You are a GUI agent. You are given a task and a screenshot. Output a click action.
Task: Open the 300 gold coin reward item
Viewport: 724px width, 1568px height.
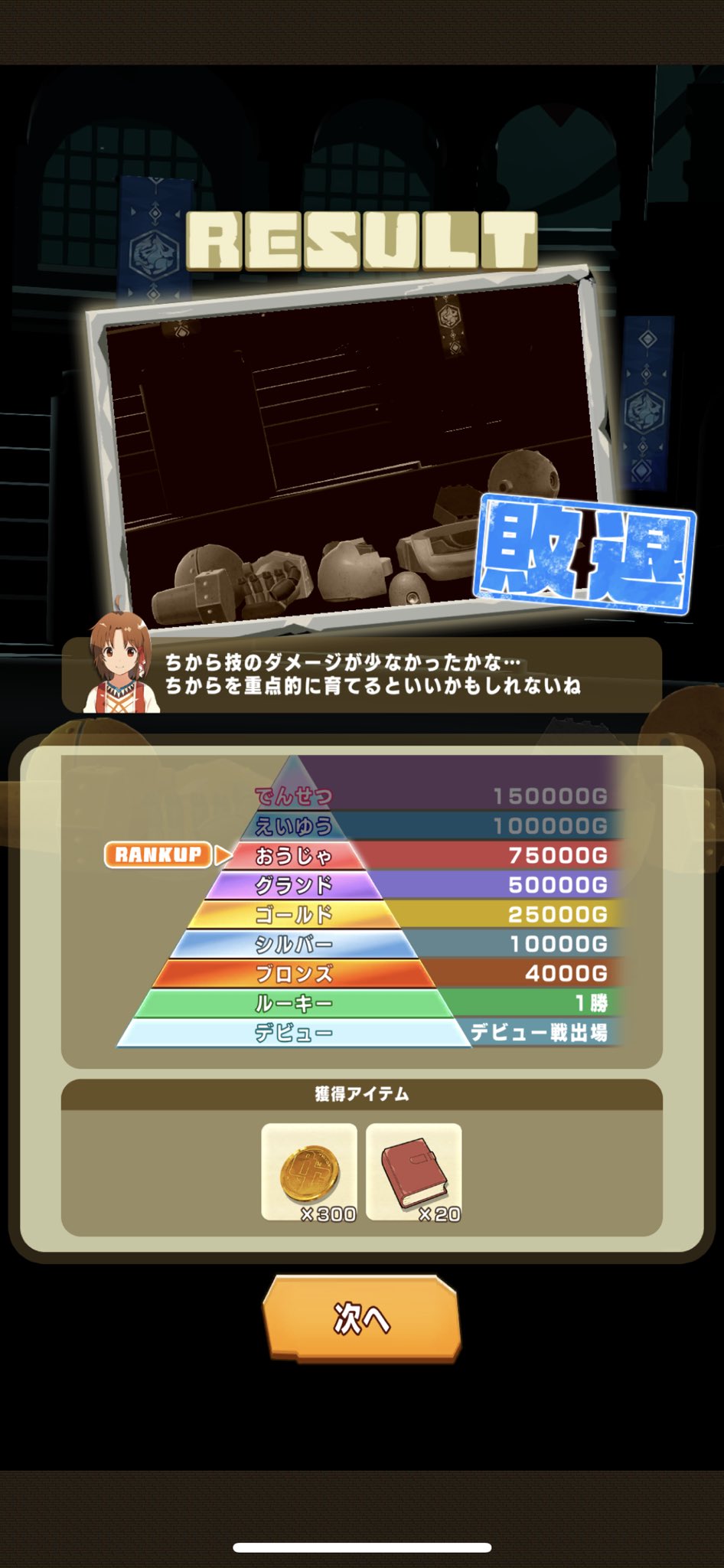[x=309, y=1171]
